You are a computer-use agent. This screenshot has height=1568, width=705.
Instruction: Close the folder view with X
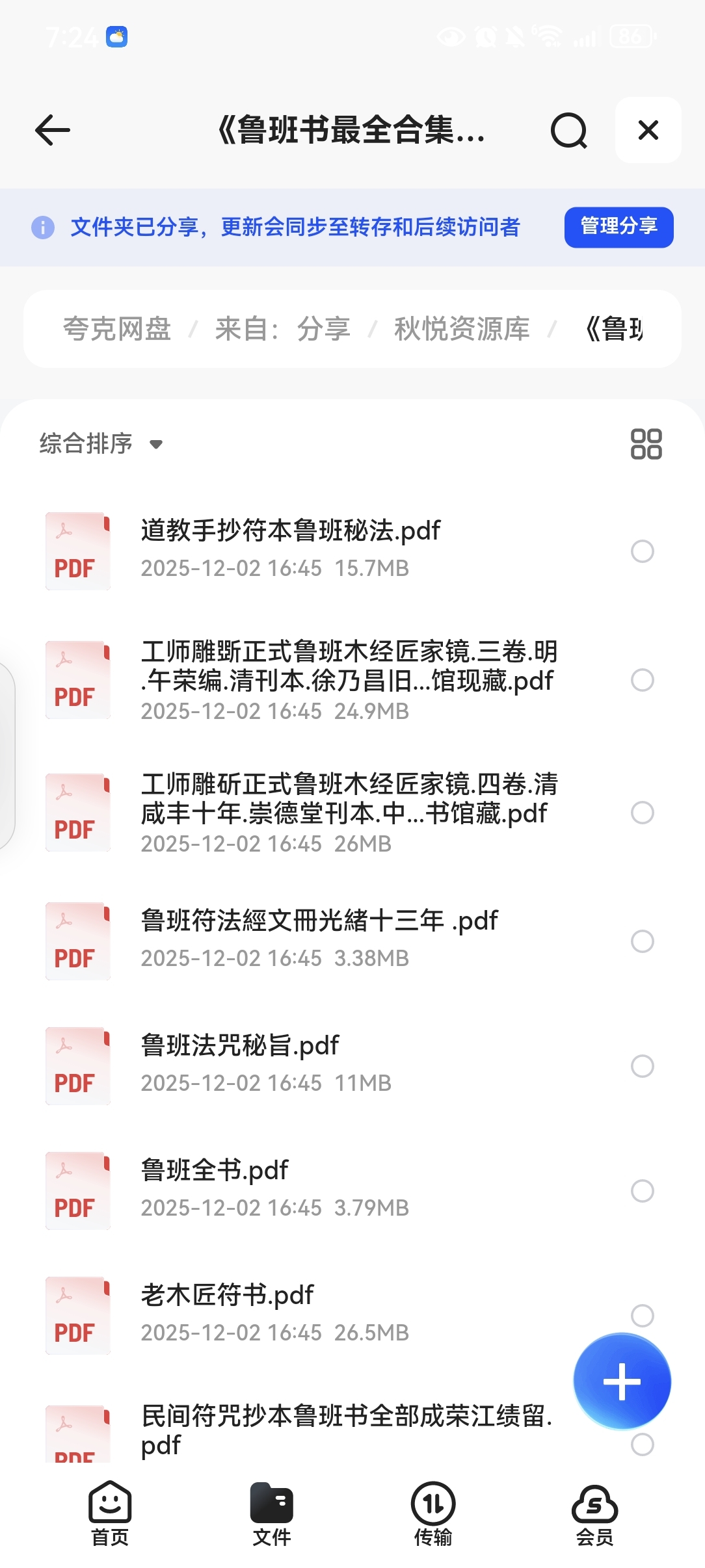tap(648, 130)
